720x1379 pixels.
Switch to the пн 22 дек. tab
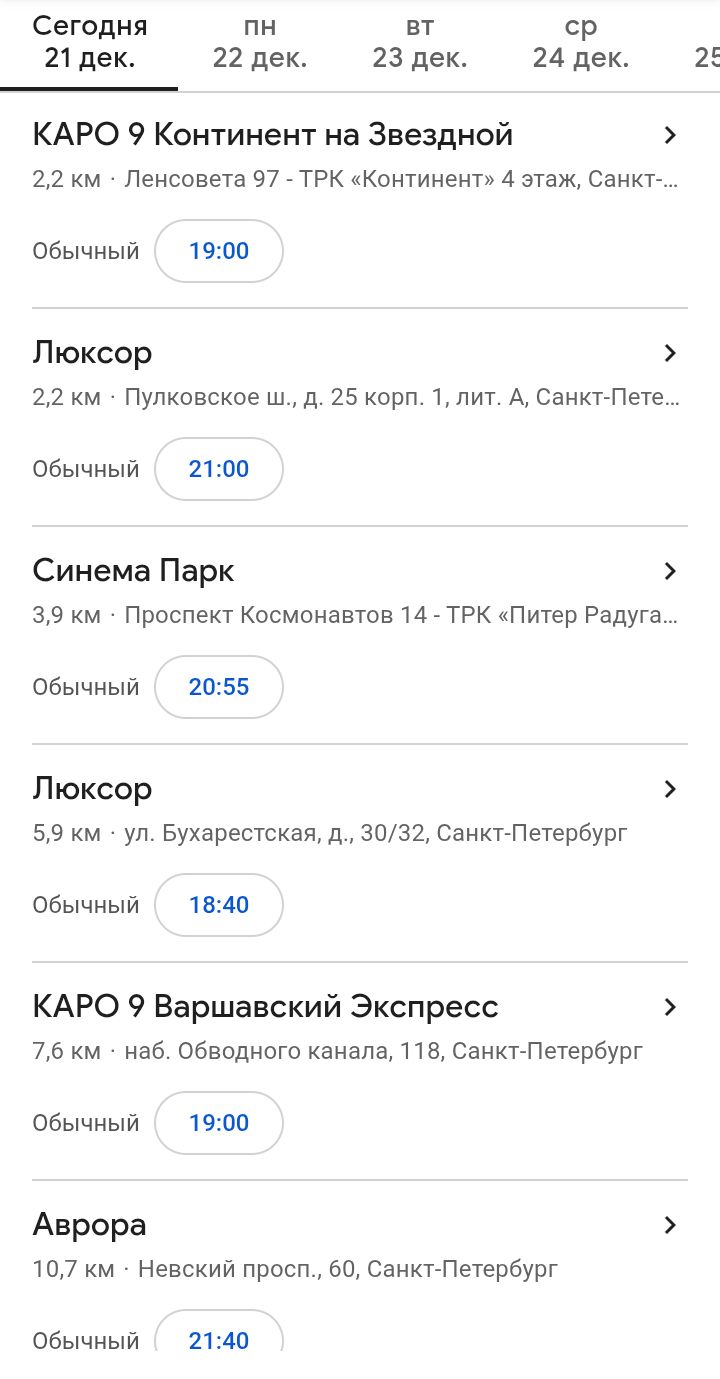259,42
